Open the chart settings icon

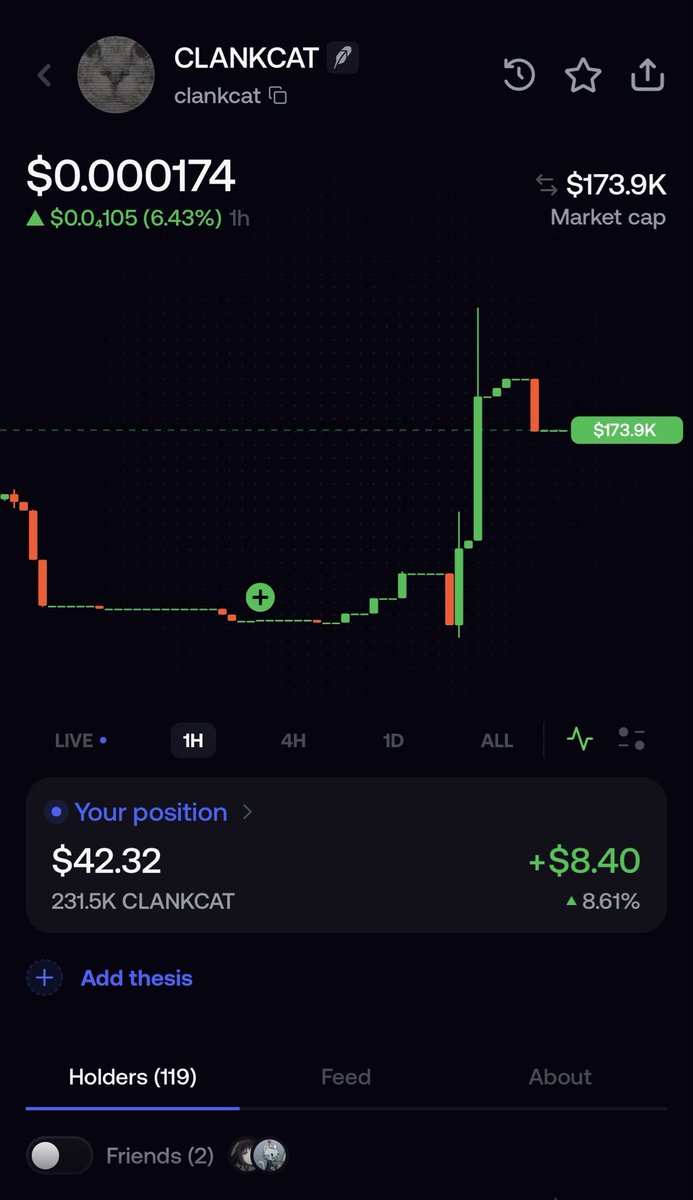point(631,739)
